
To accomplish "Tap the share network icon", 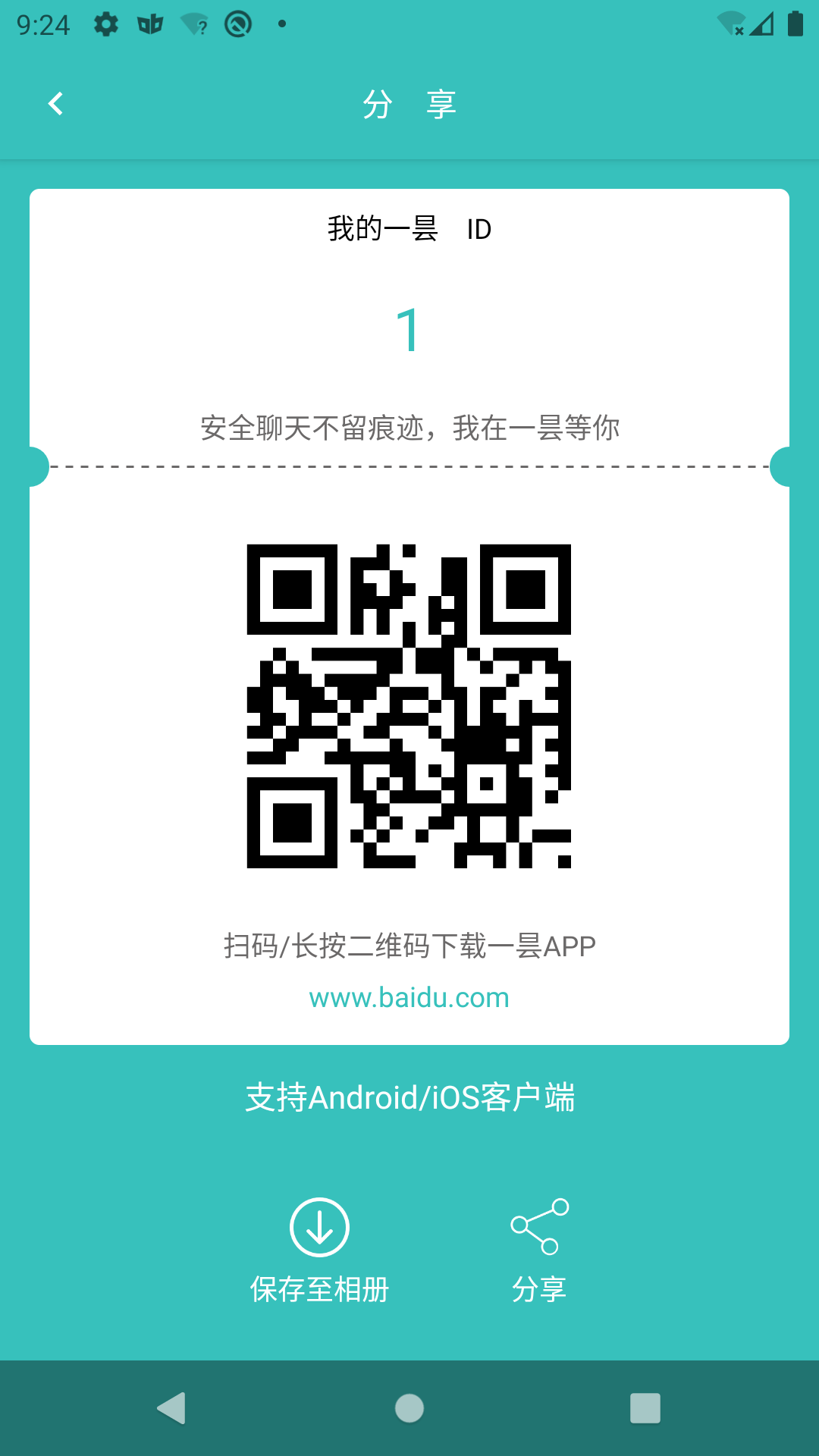I will coord(539,1225).
